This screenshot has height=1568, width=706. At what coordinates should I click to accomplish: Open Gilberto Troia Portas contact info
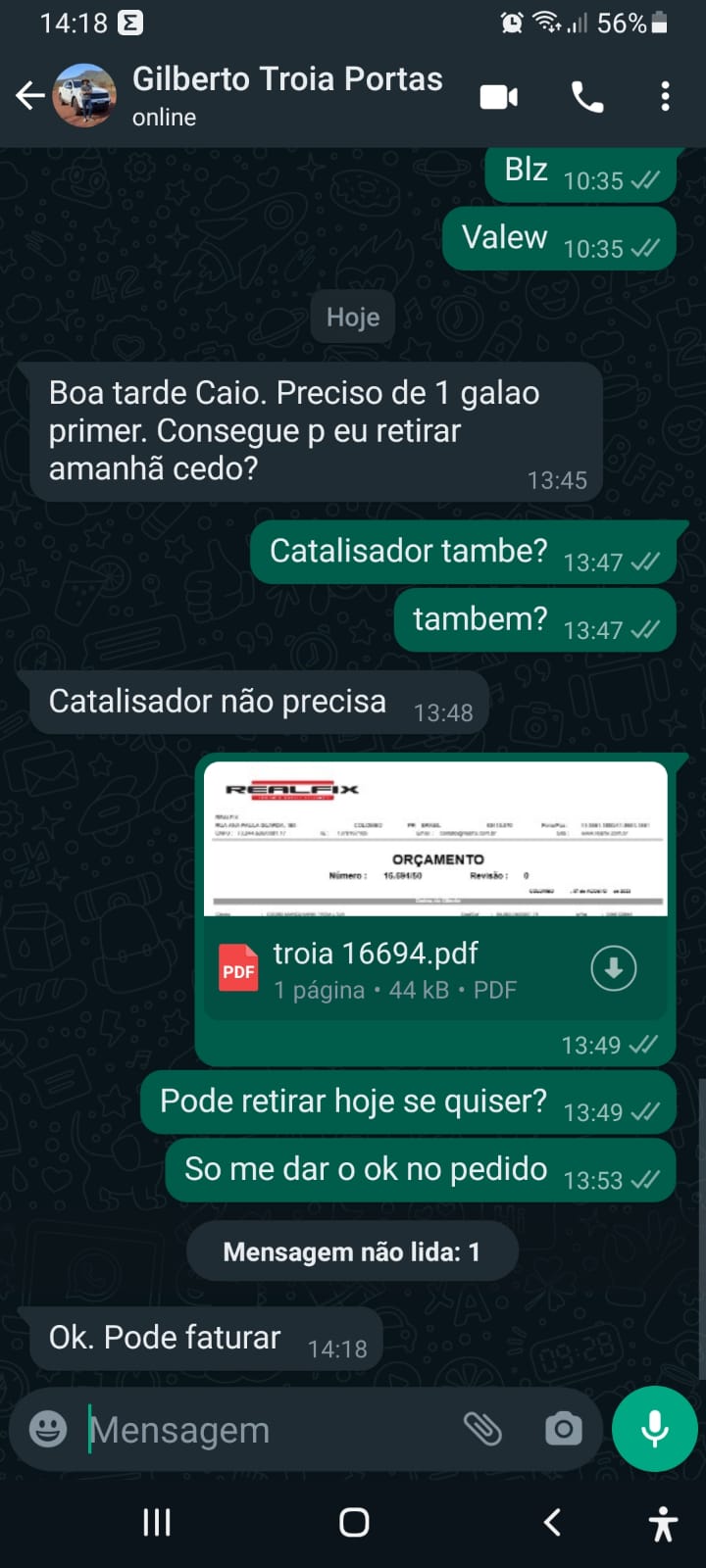coord(286,95)
